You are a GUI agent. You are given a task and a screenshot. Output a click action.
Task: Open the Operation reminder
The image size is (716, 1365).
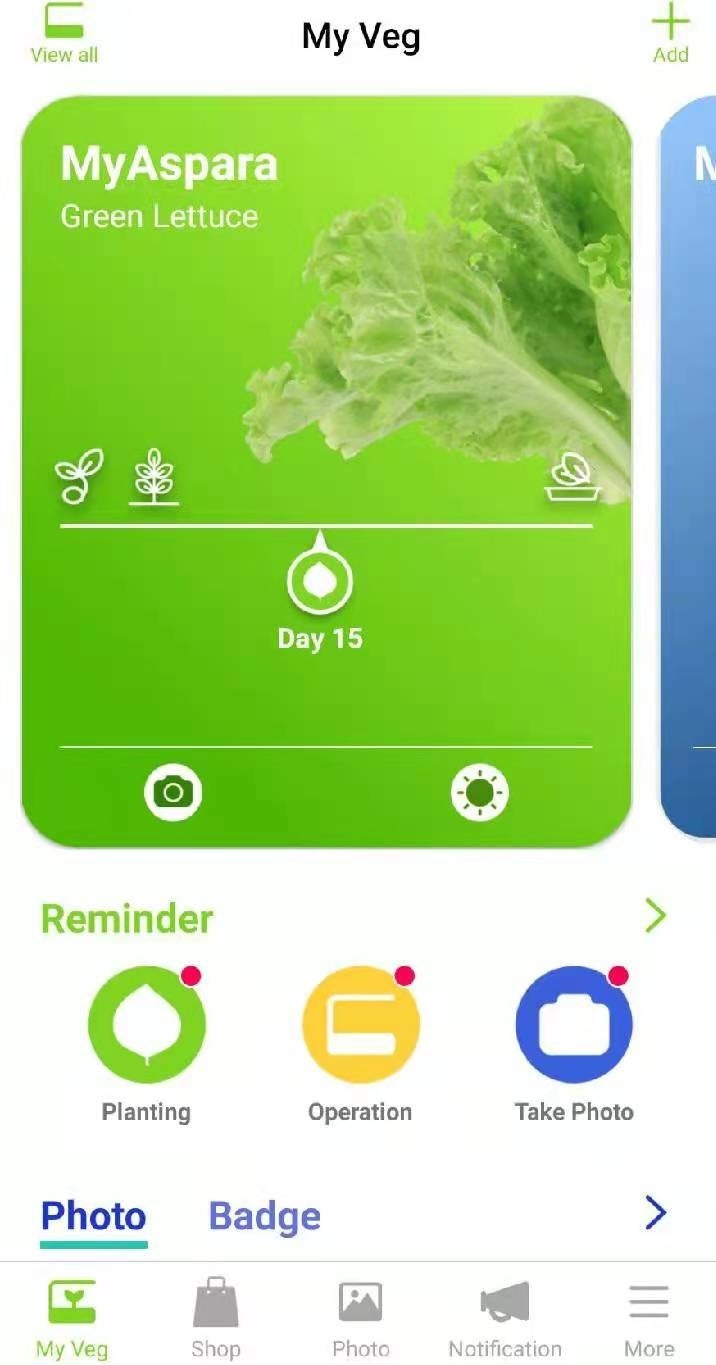[x=360, y=1025]
